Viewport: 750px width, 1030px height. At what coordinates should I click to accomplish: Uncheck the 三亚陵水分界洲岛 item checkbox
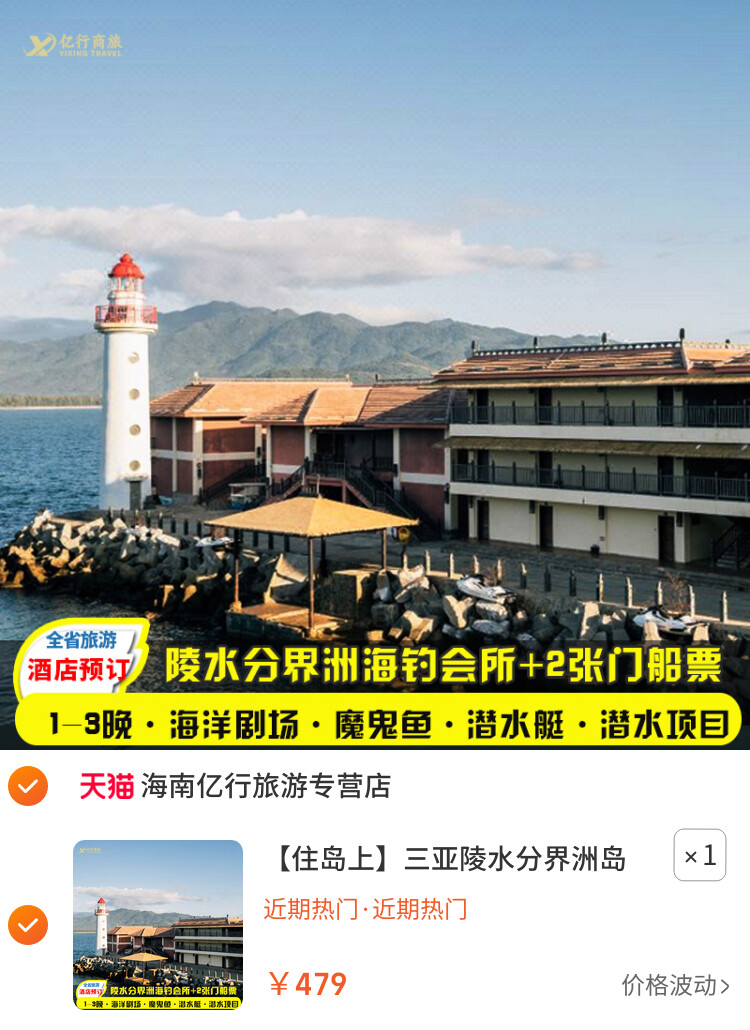[28, 925]
